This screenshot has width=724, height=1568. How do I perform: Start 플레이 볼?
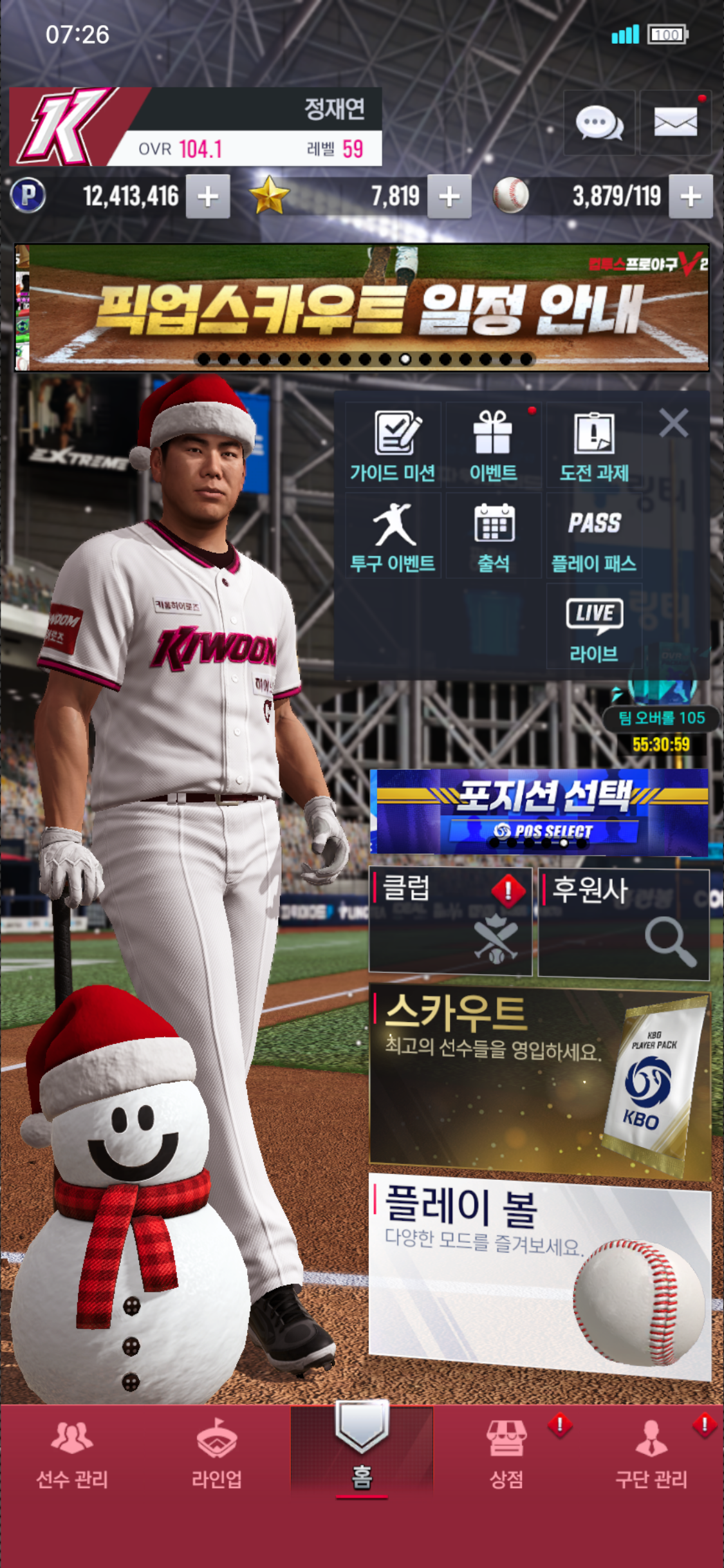tap(539, 1274)
